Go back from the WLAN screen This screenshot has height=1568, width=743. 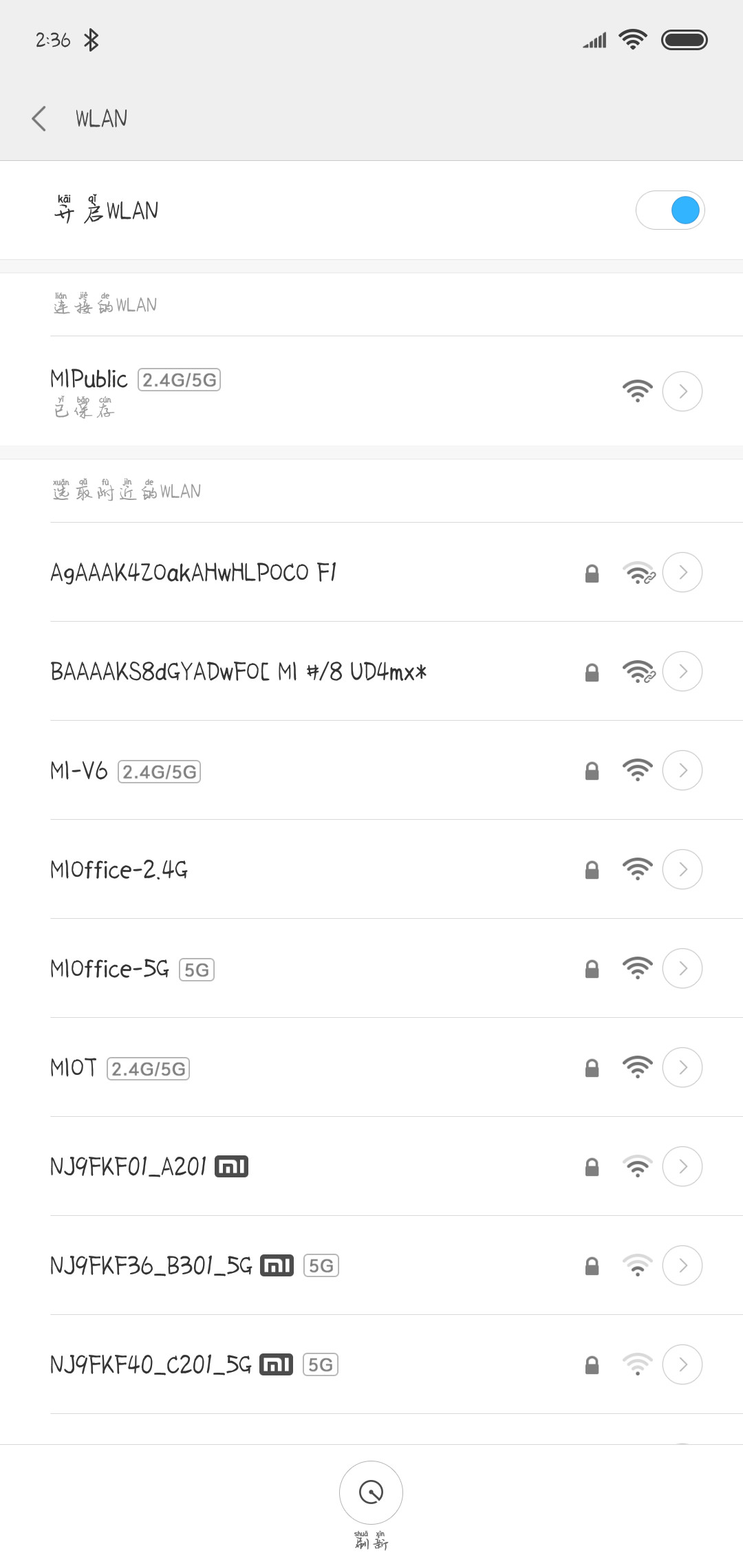39,118
